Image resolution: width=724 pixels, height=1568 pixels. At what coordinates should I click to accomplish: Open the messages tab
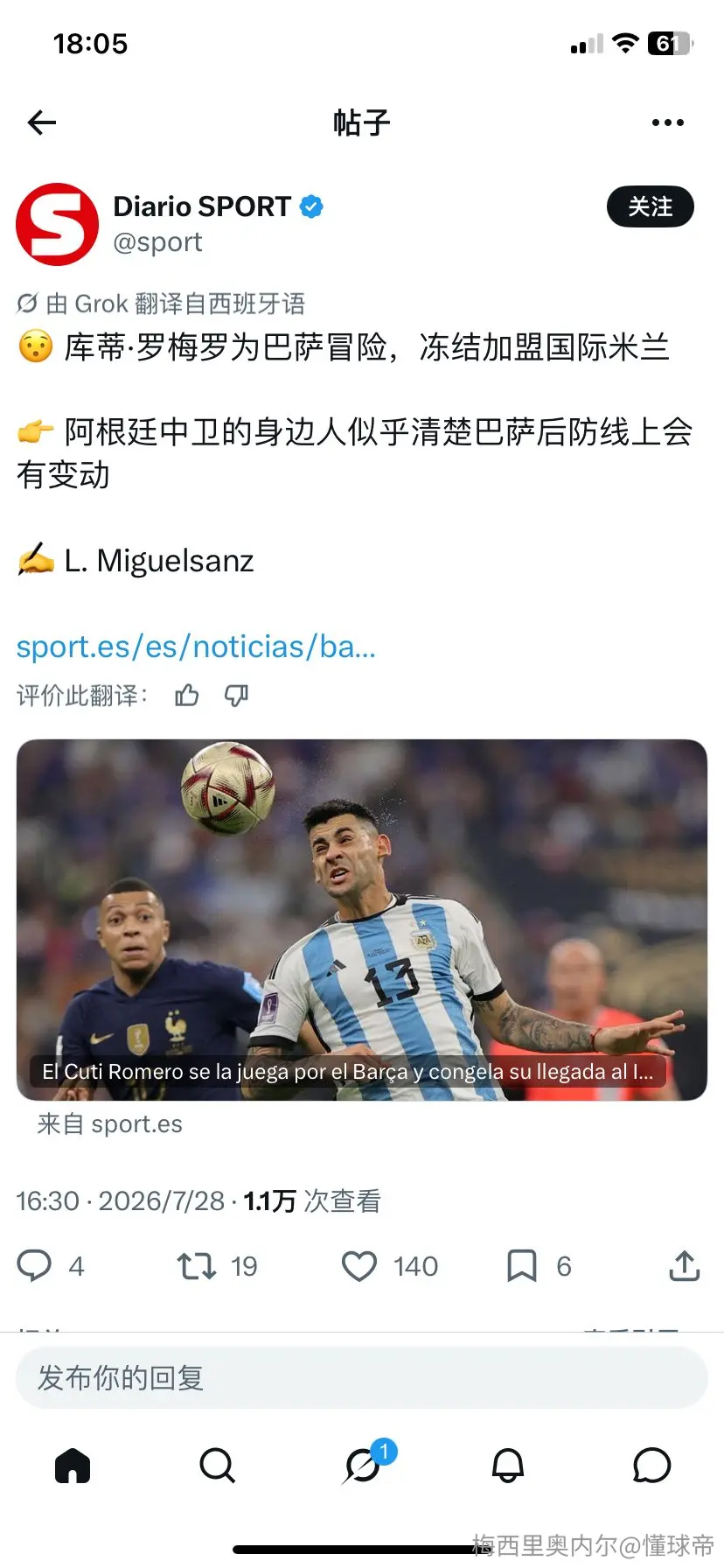point(651,1466)
